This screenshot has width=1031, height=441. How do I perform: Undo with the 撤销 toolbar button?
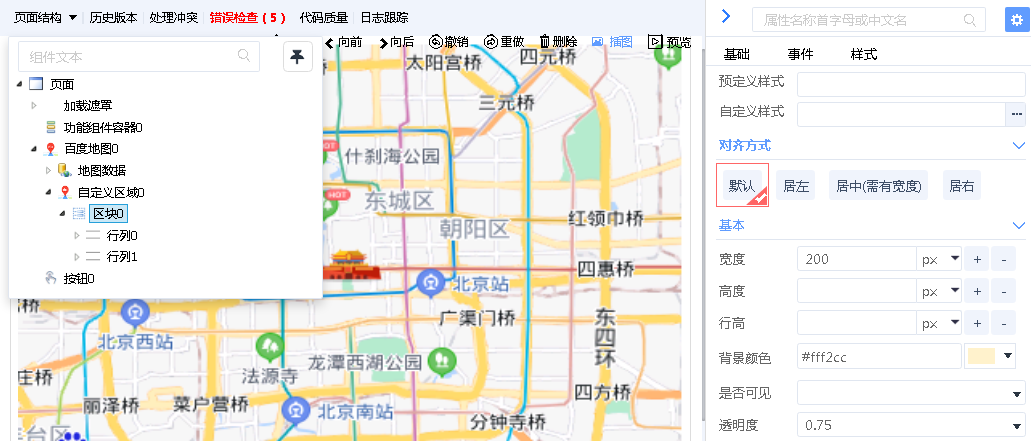coord(448,42)
